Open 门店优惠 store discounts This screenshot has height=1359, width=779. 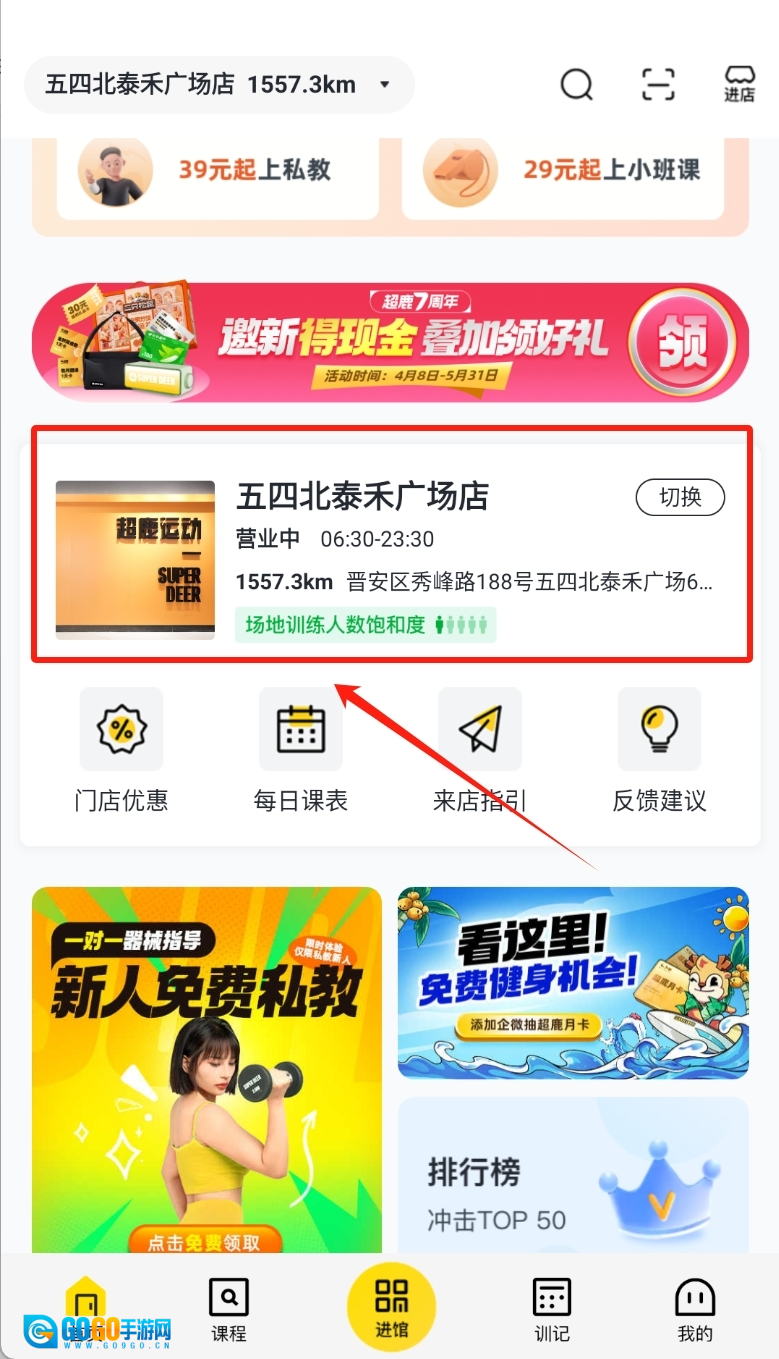point(121,750)
